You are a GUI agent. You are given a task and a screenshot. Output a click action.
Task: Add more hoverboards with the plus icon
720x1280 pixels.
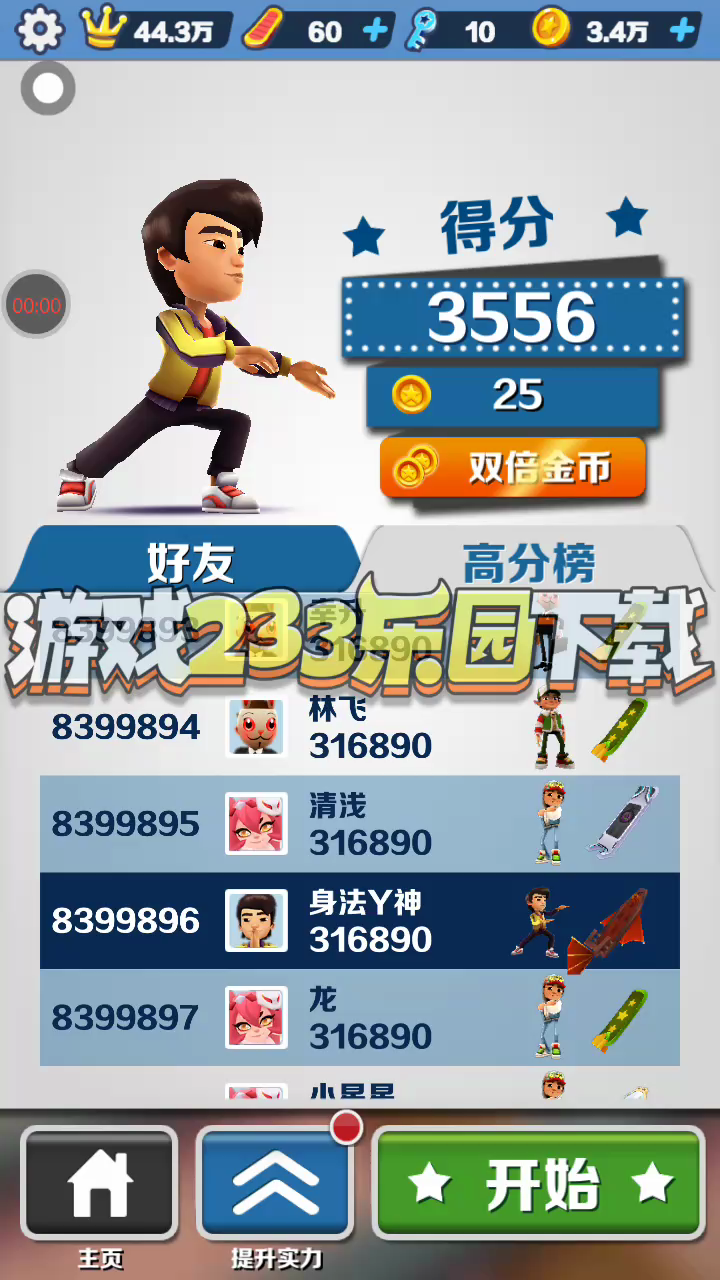click(375, 31)
